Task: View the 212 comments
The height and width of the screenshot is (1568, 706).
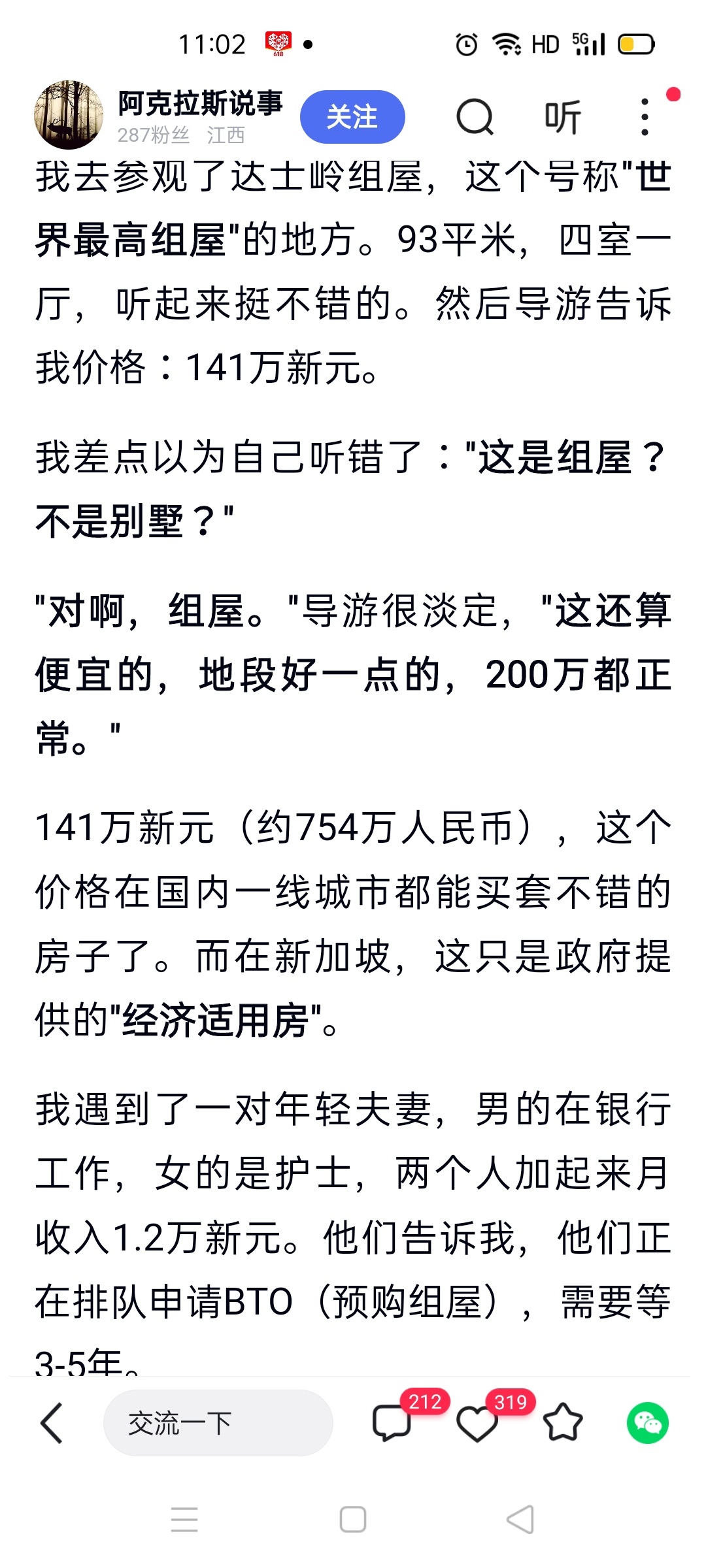Action: click(x=392, y=1423)
